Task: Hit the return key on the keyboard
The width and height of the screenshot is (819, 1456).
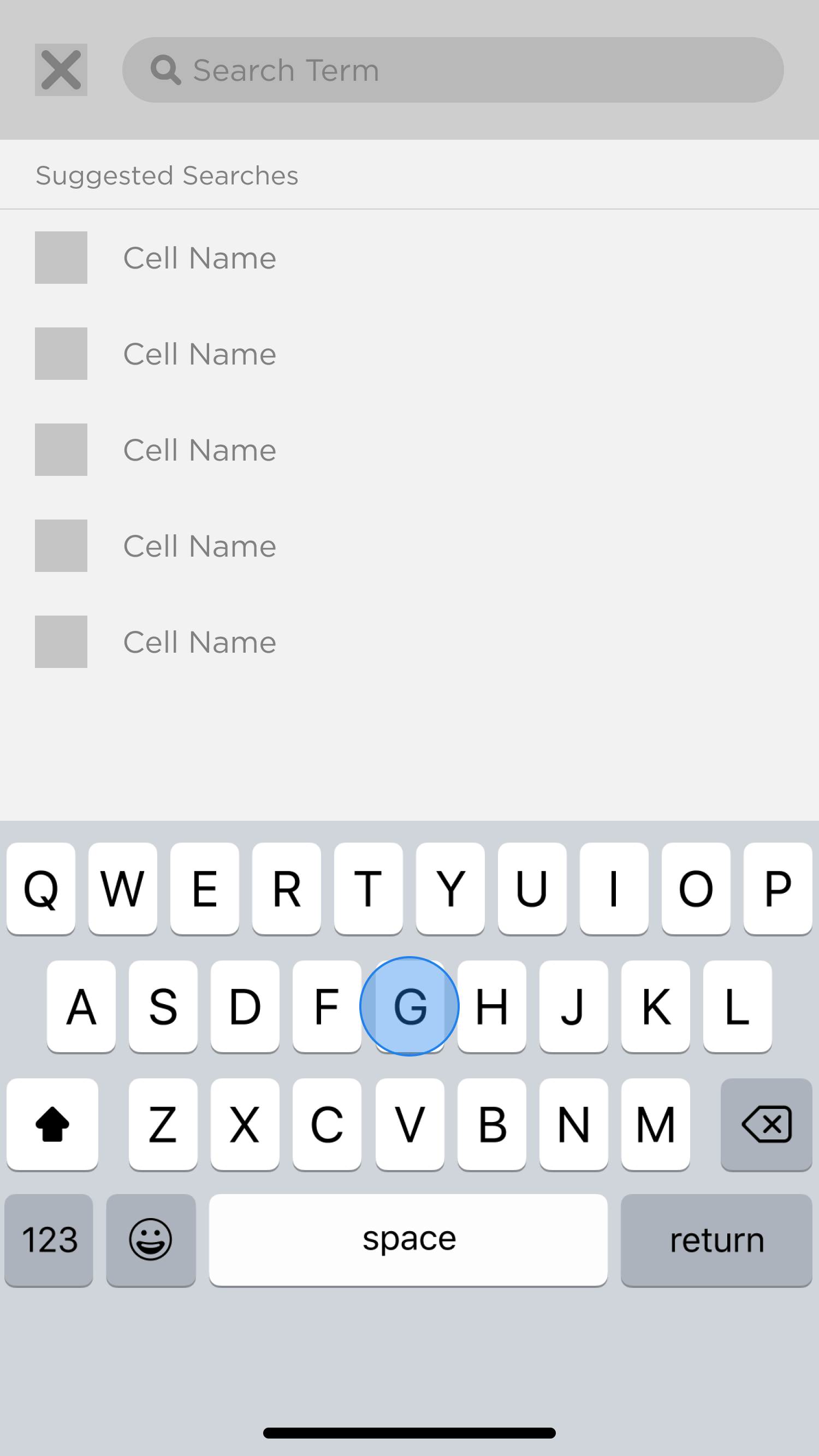Action: 716,1240
